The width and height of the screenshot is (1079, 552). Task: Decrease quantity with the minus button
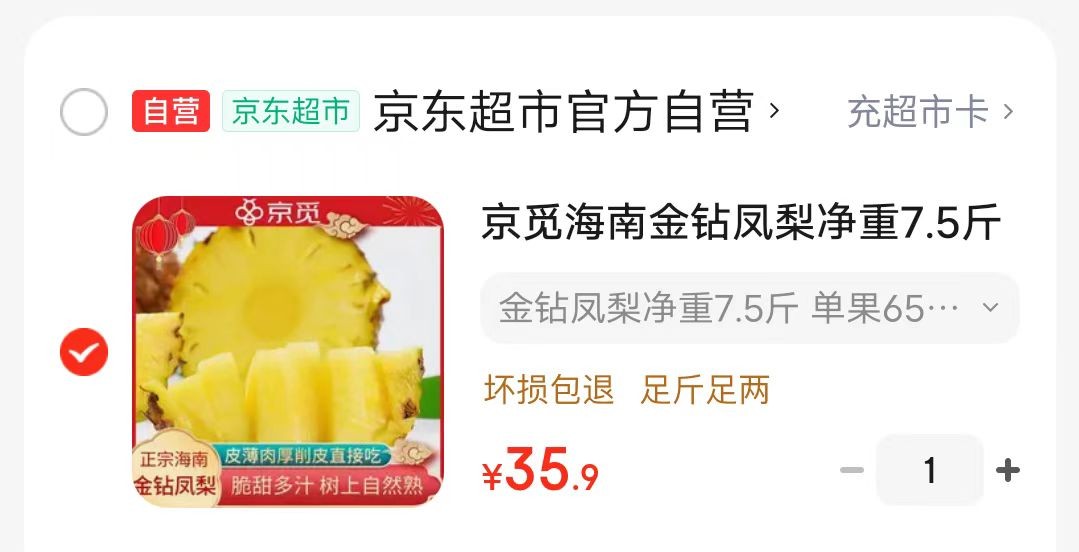click(x=851, y=470)
